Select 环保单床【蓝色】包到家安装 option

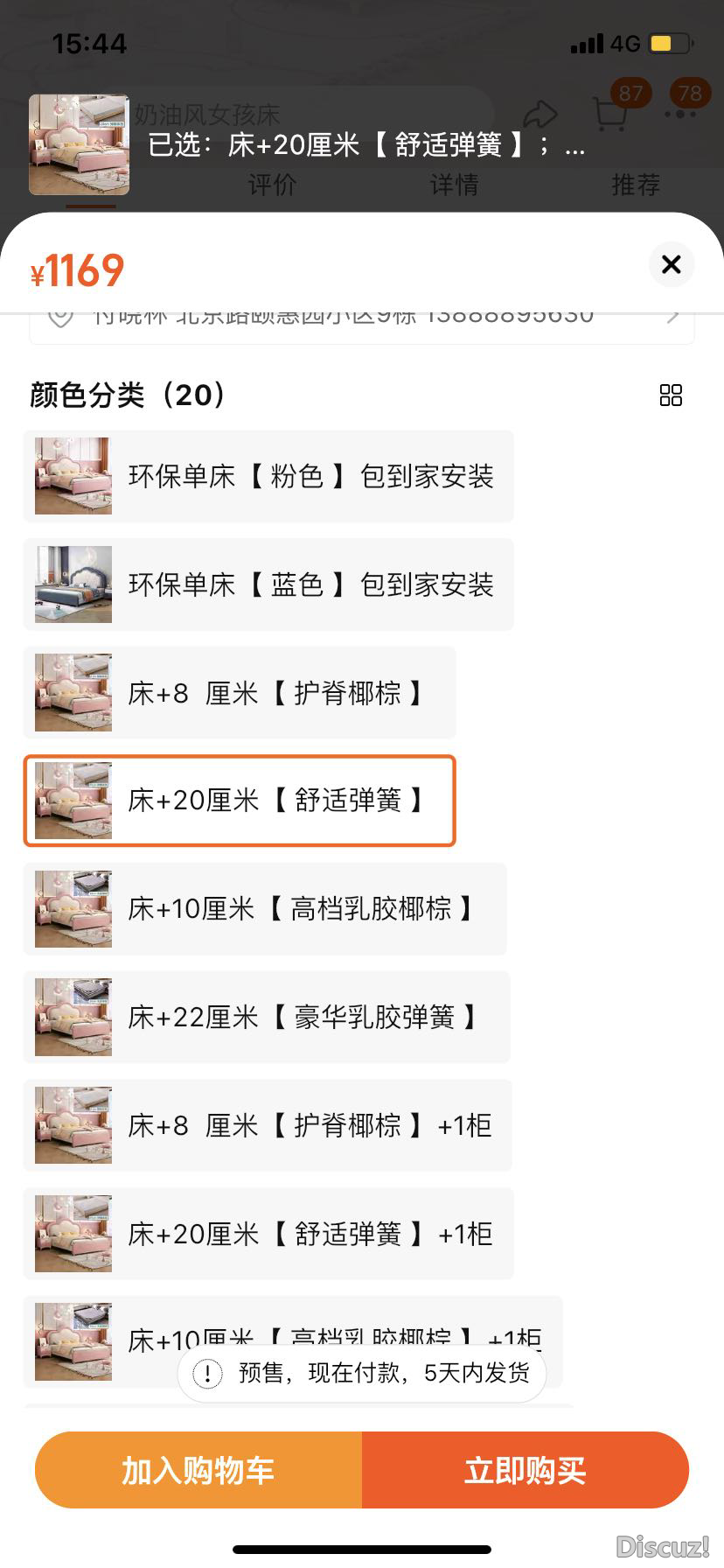(268, 584)
